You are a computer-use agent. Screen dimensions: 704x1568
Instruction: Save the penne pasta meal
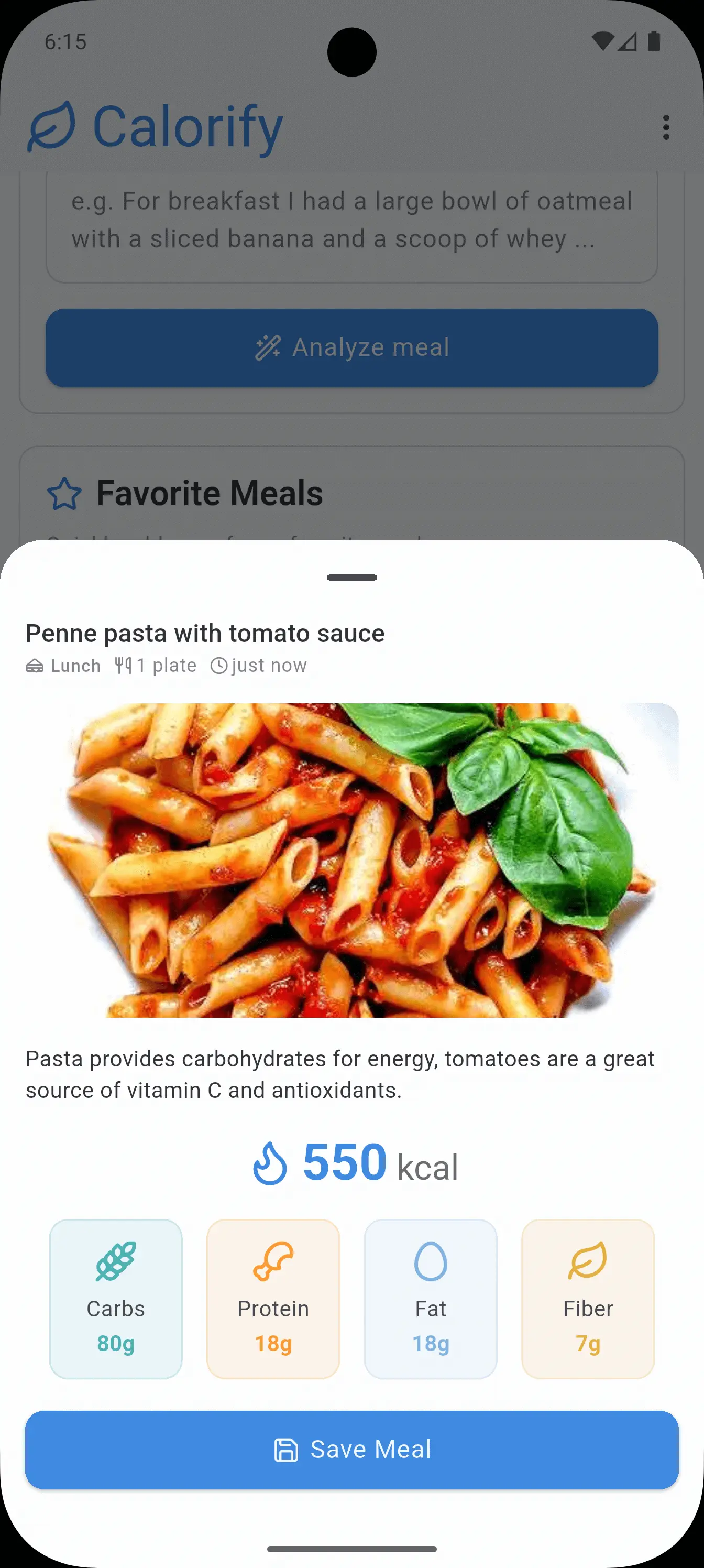coord(351,1450)
